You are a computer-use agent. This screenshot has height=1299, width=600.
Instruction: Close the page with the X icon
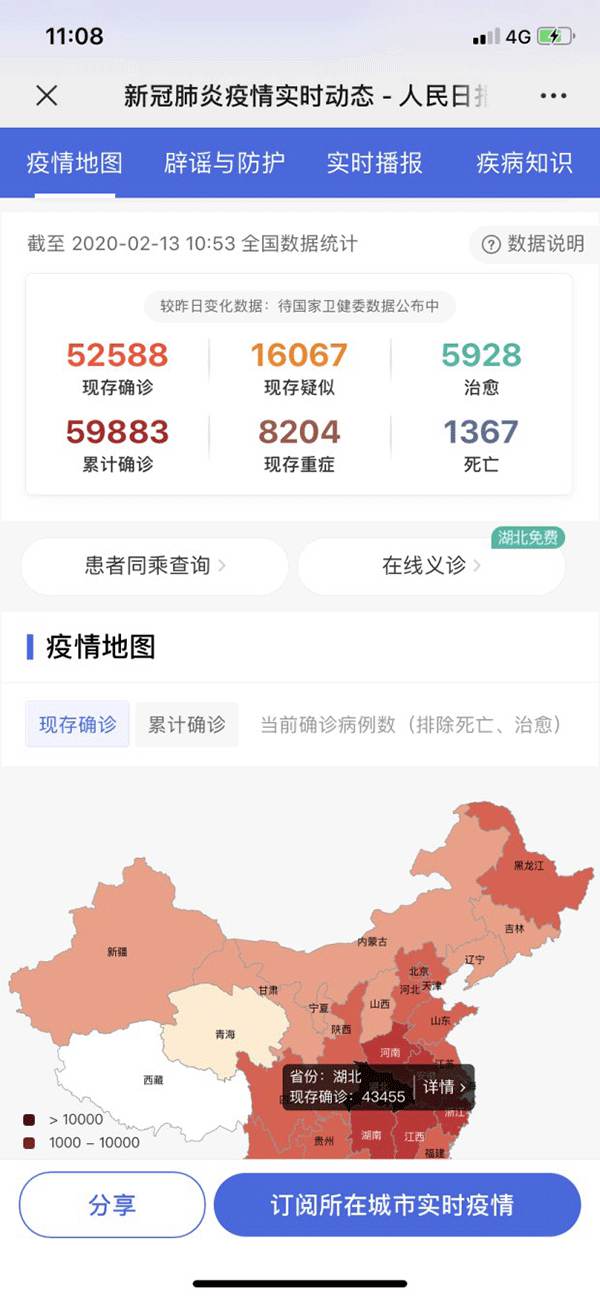click(46, 96)
